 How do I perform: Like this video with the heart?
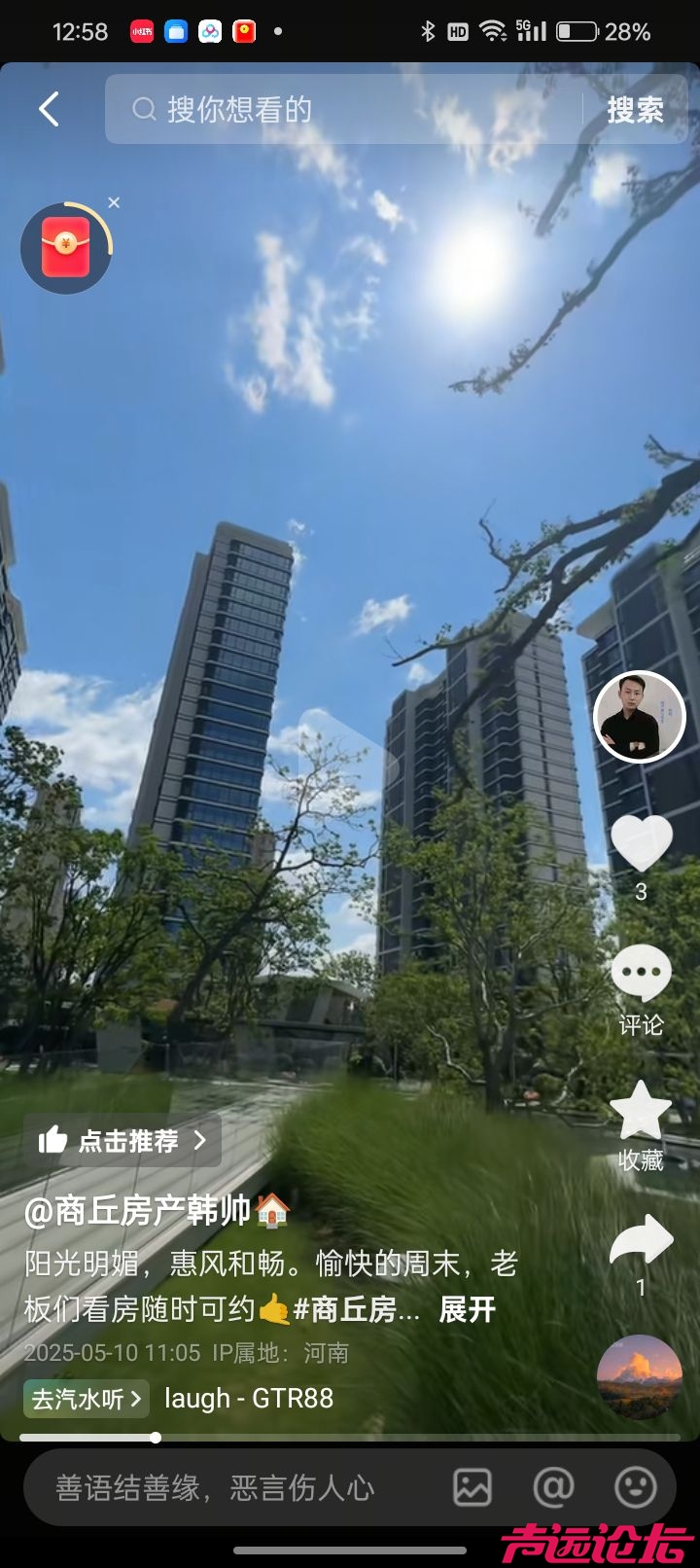point(641,842)
